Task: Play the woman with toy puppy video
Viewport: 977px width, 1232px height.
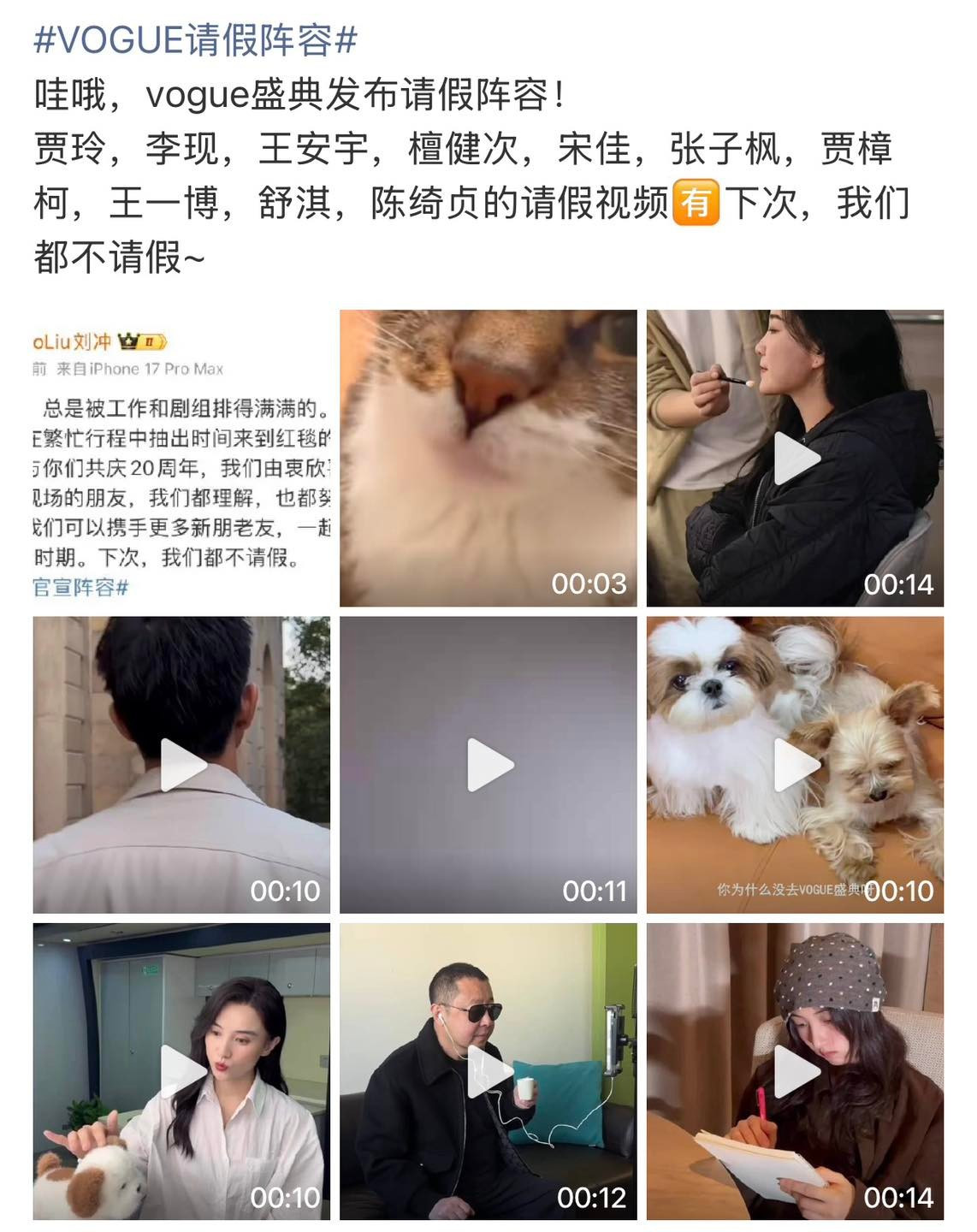Action: [x=182, y=1071]
